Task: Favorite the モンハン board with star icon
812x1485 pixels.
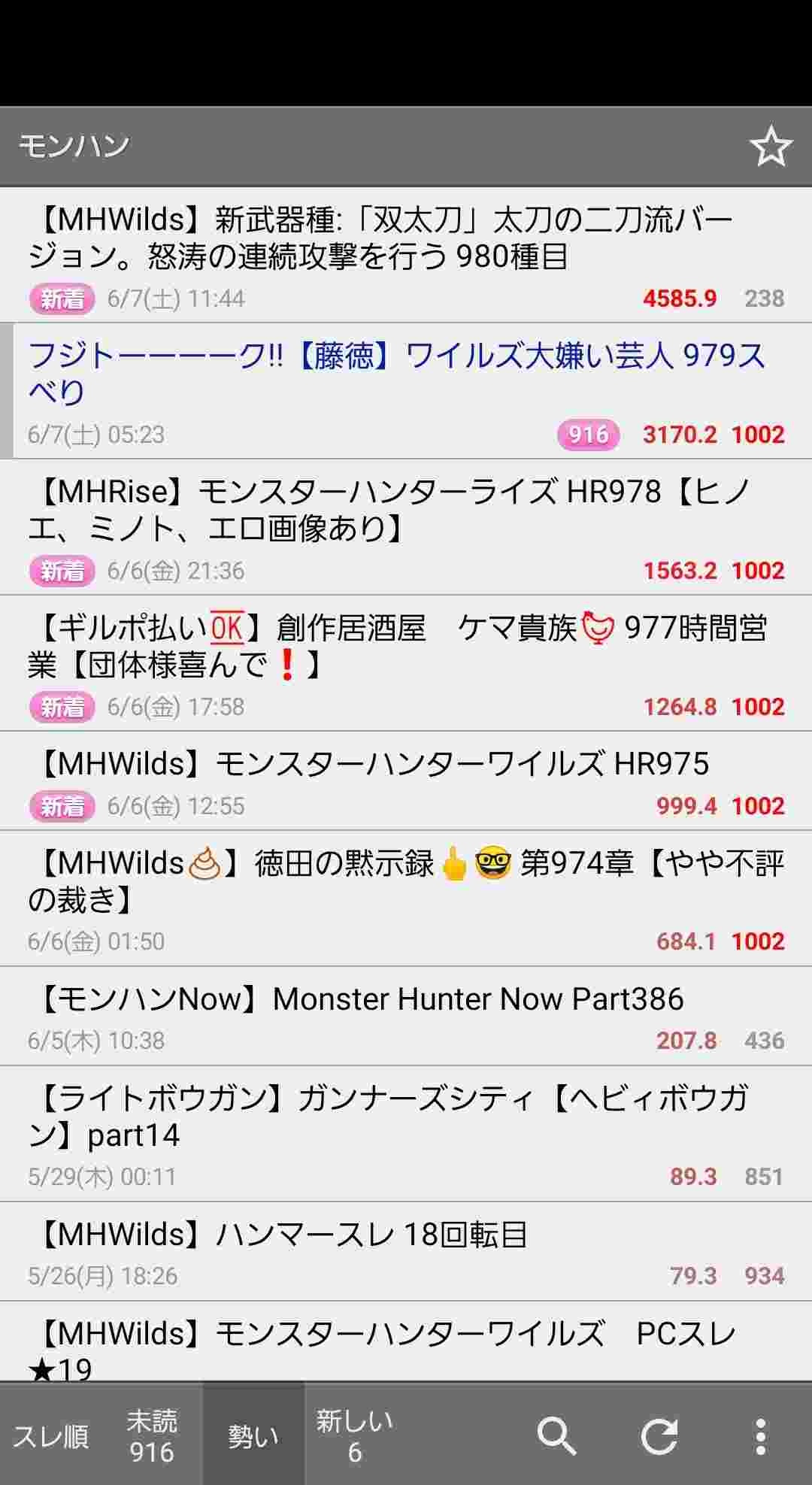Action: coord(770,147)
